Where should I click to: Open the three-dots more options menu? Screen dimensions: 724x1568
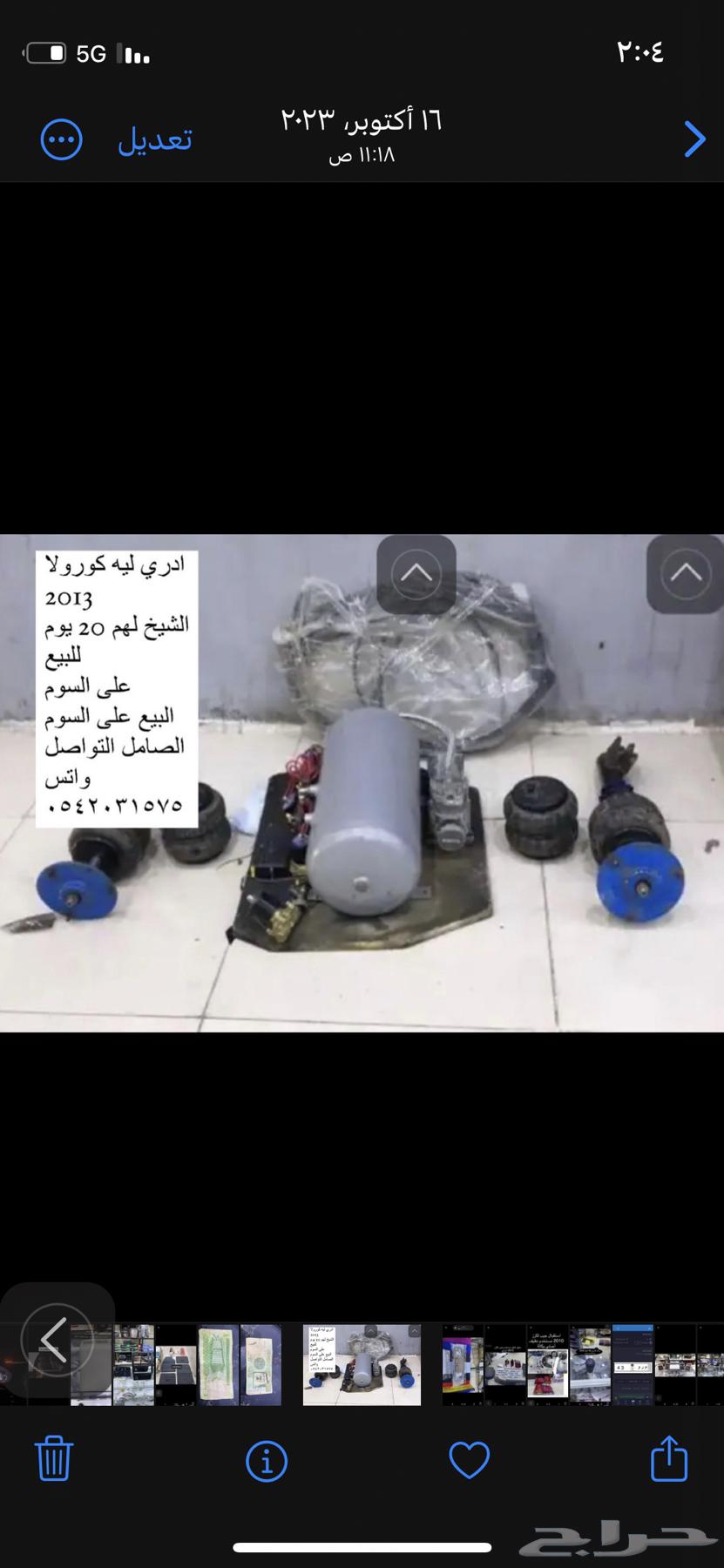(x=62, y=140)
